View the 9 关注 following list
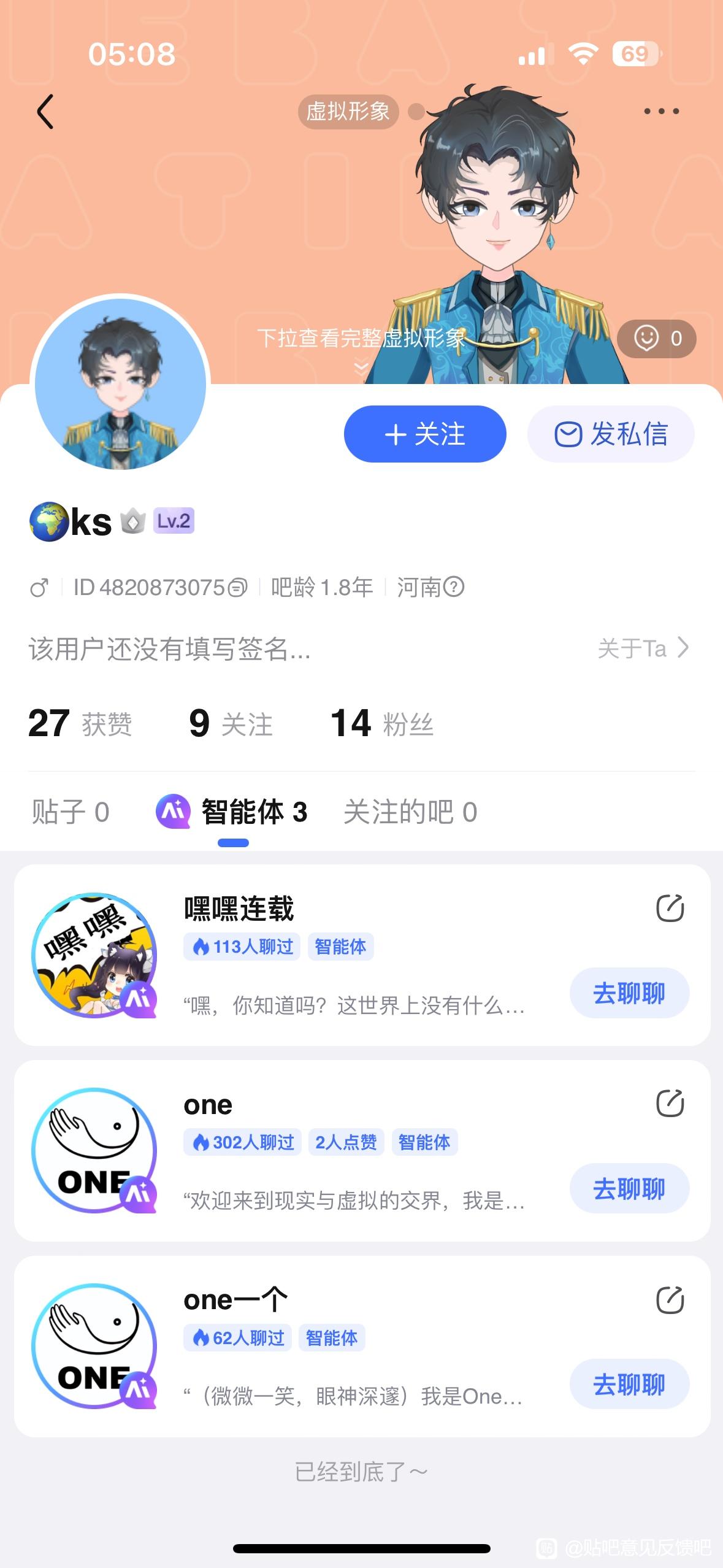The image size is (723, 1568). [231, 723]
